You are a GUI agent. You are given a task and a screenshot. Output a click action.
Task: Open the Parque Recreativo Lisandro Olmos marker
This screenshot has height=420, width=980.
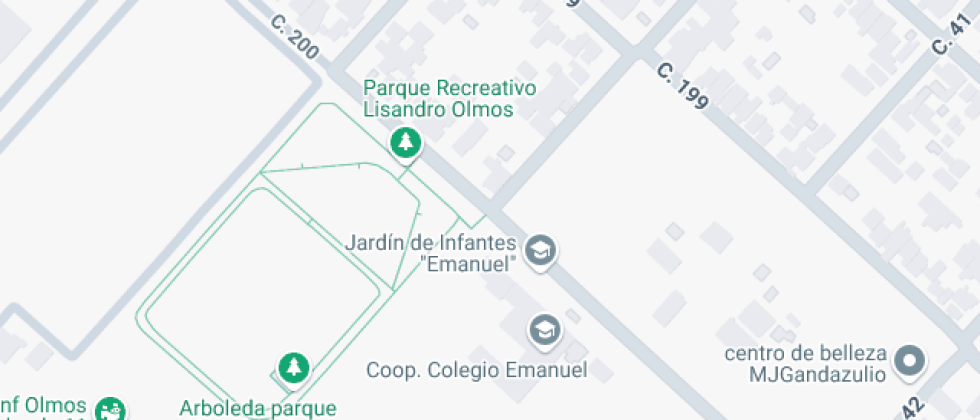point(405,143)
